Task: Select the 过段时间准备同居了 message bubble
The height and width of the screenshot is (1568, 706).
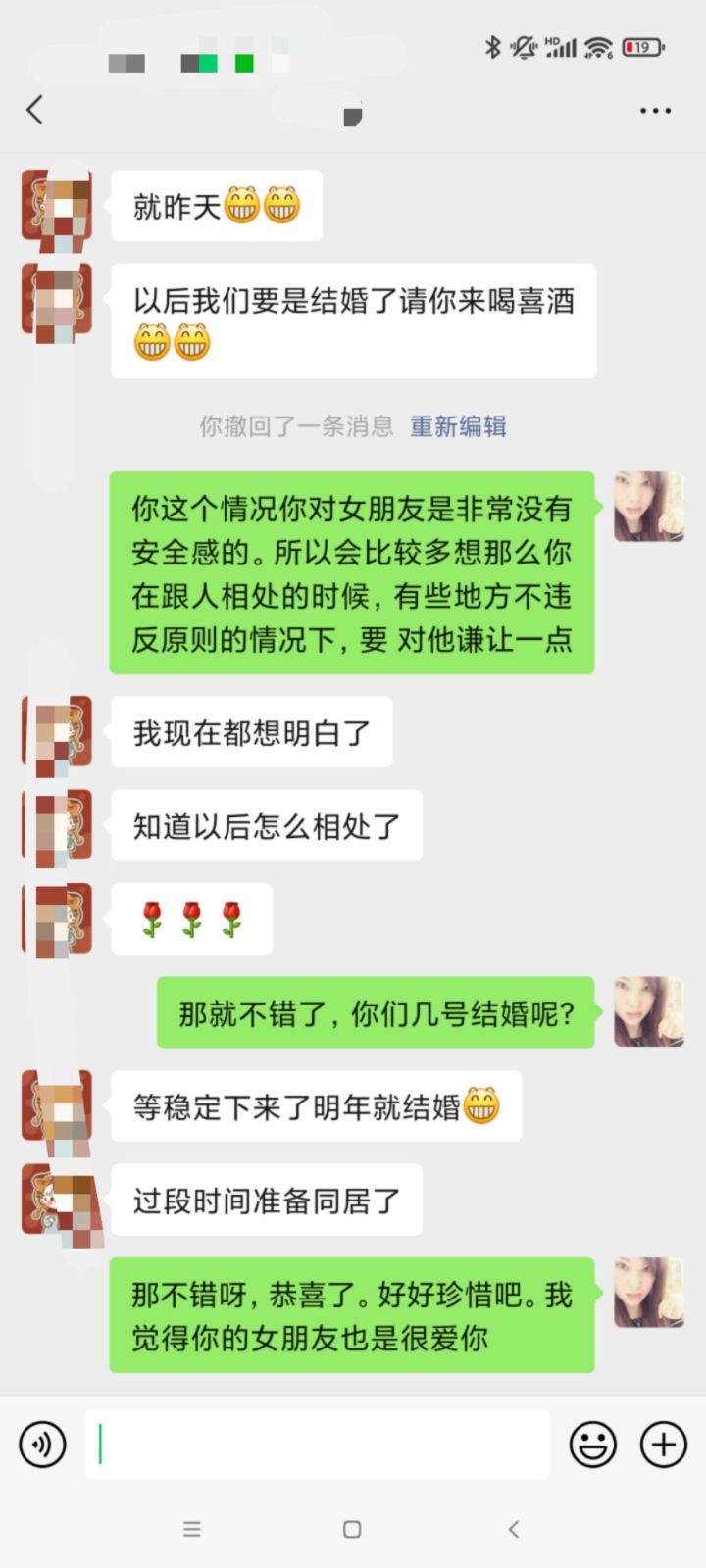Action: [x=267, y=1200]
